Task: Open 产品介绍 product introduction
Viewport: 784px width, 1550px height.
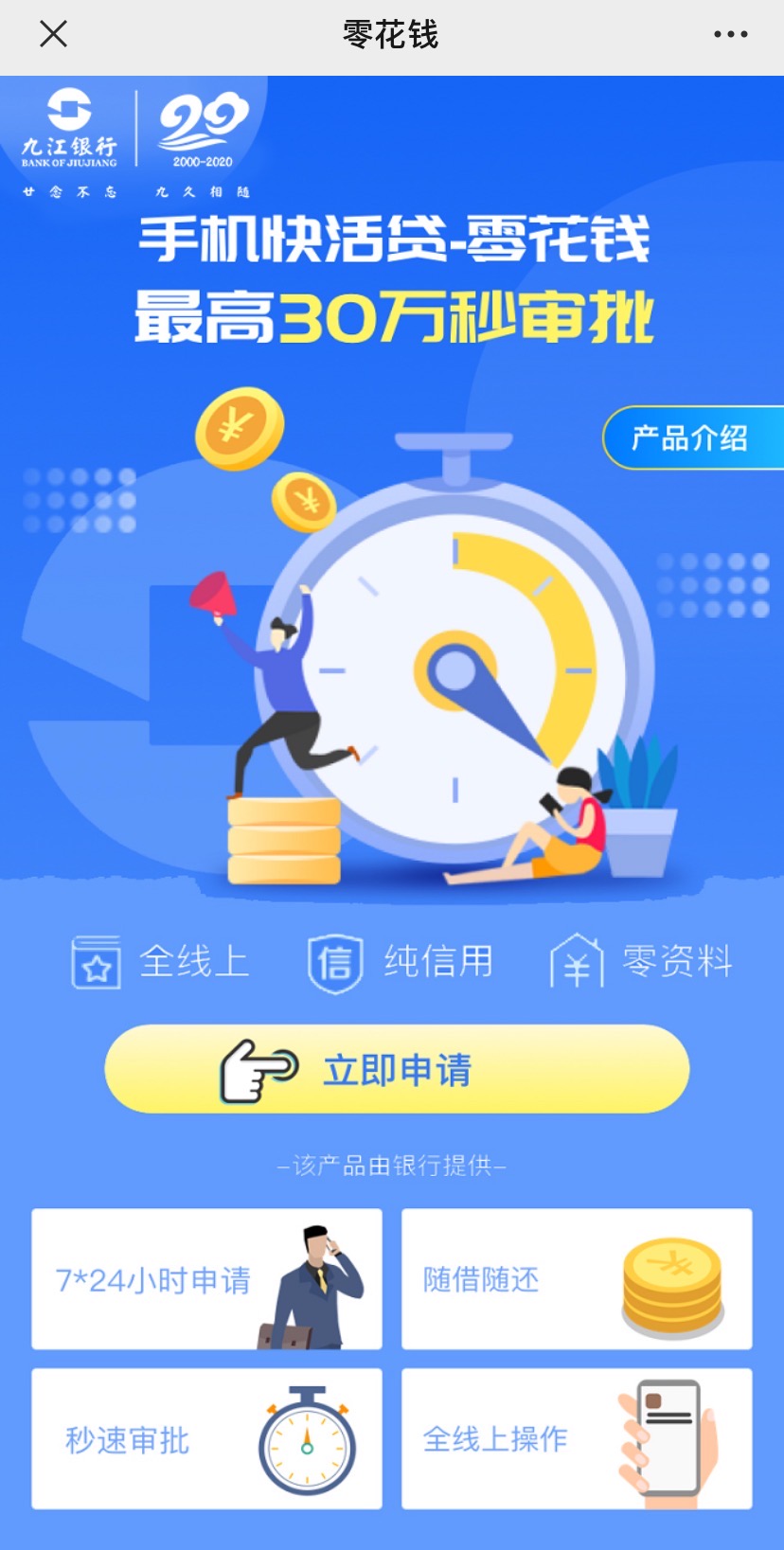Action: click(x=692, y=438)
